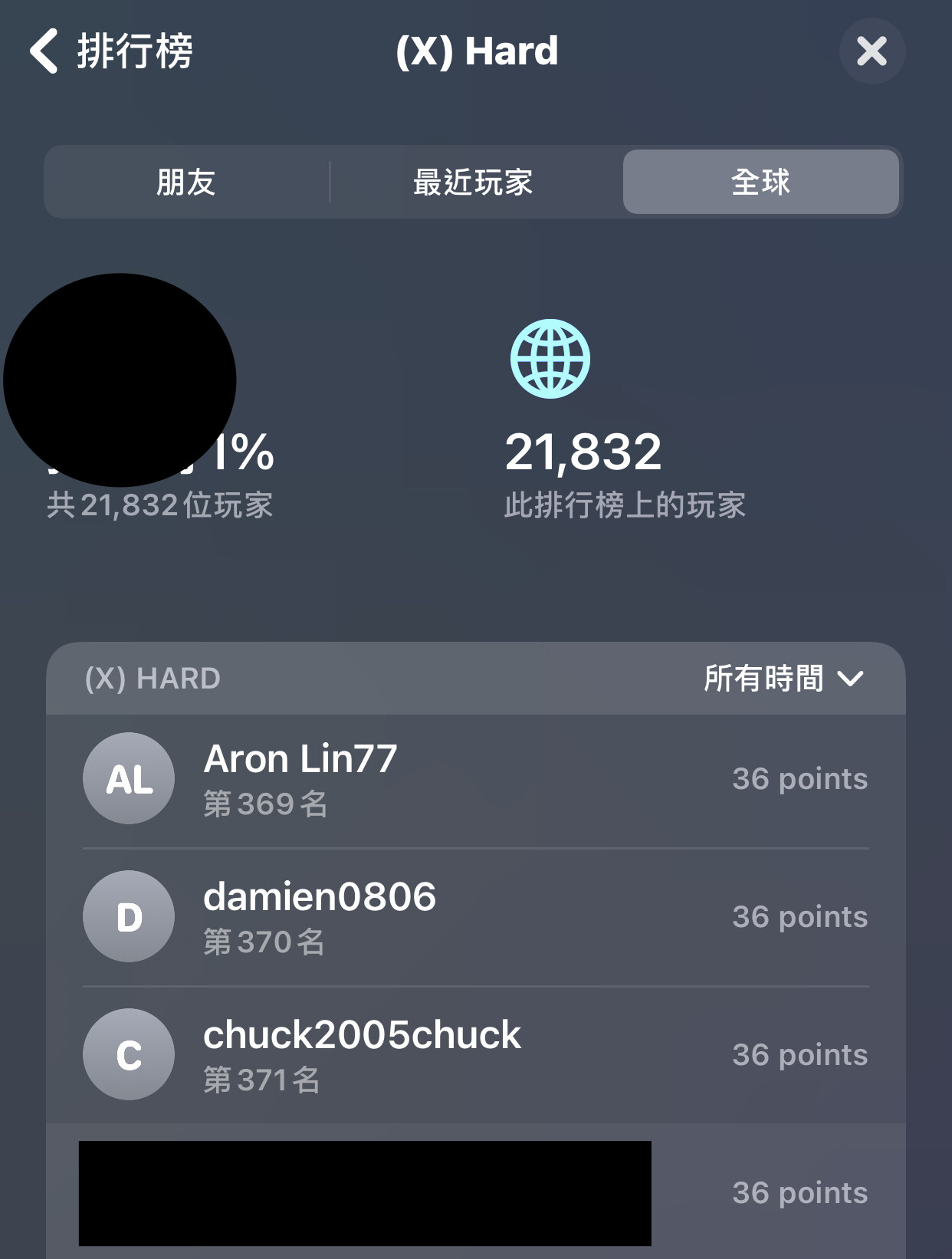Go back to 排行榜 list

110,51
